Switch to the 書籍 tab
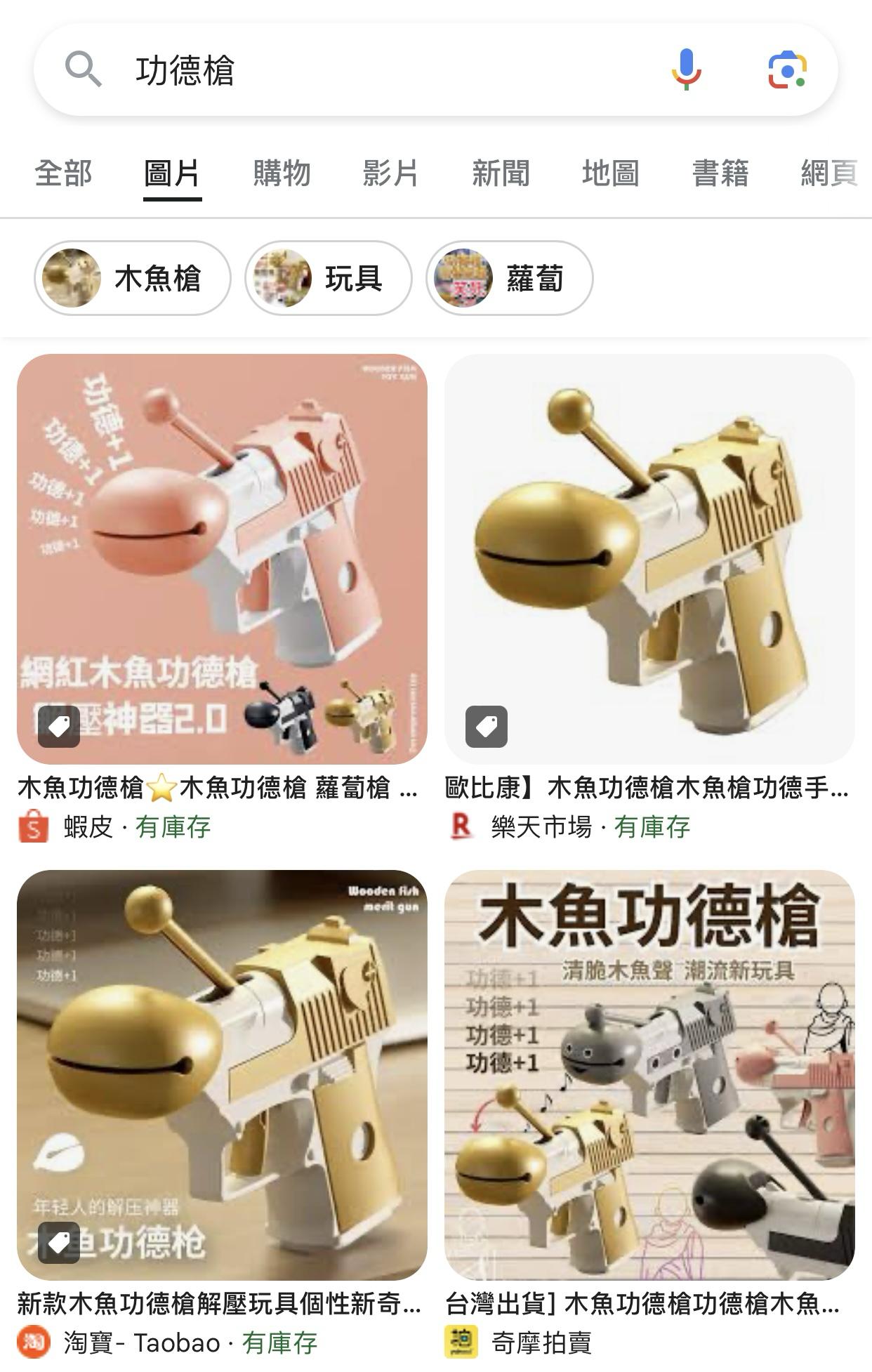 tap(720, 173)
